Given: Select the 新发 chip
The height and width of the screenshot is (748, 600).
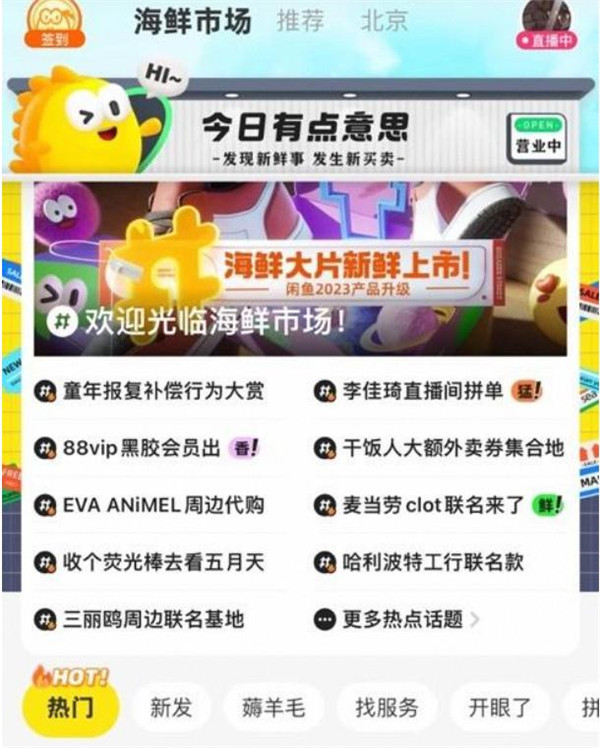Looking at the screenshot, I should pos(171,708).
